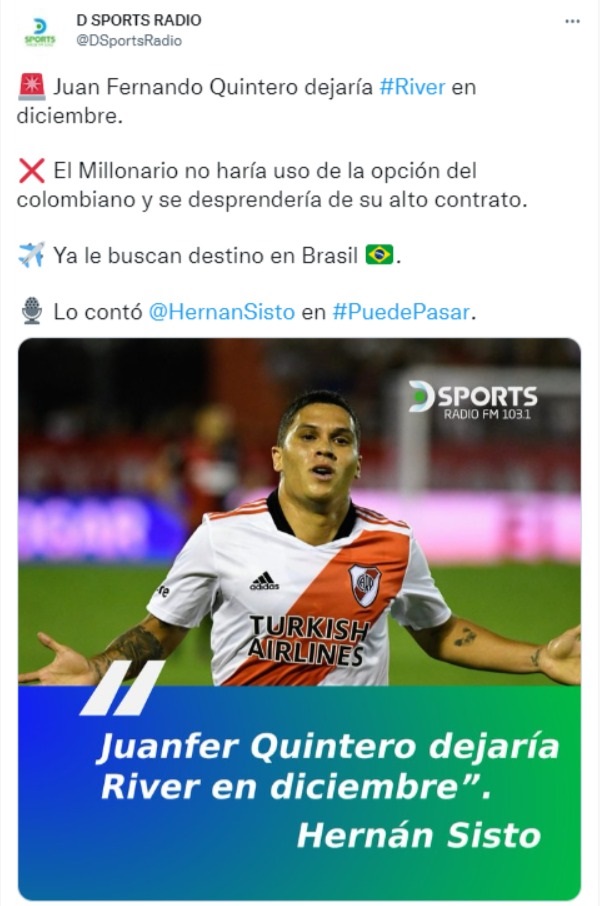Open the tweet's overflow menu
The width and height of the screenshot is (600, 906).
click(x=572, y=21)
